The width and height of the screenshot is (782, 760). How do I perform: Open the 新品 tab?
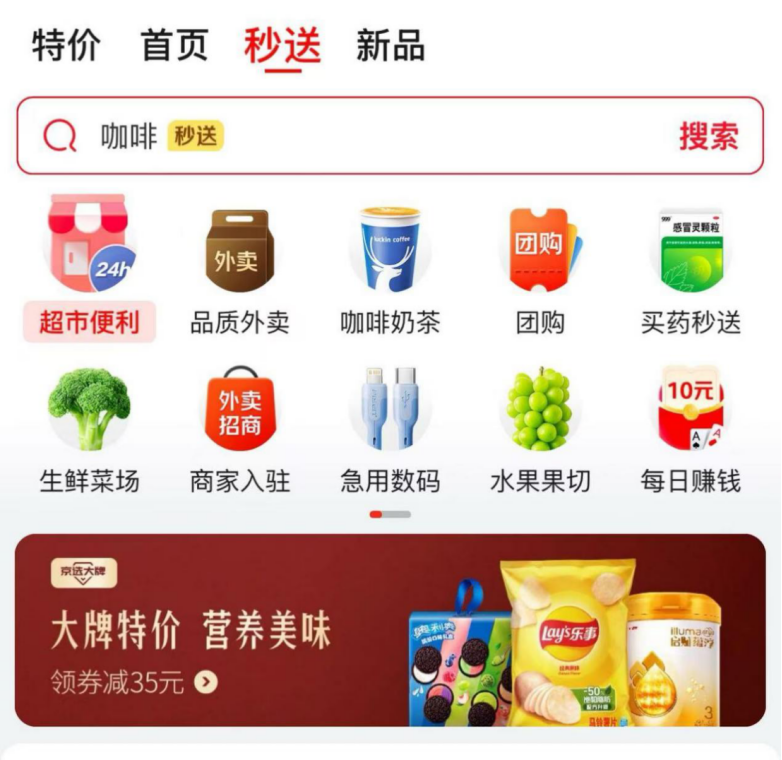(x=390, y=46)
